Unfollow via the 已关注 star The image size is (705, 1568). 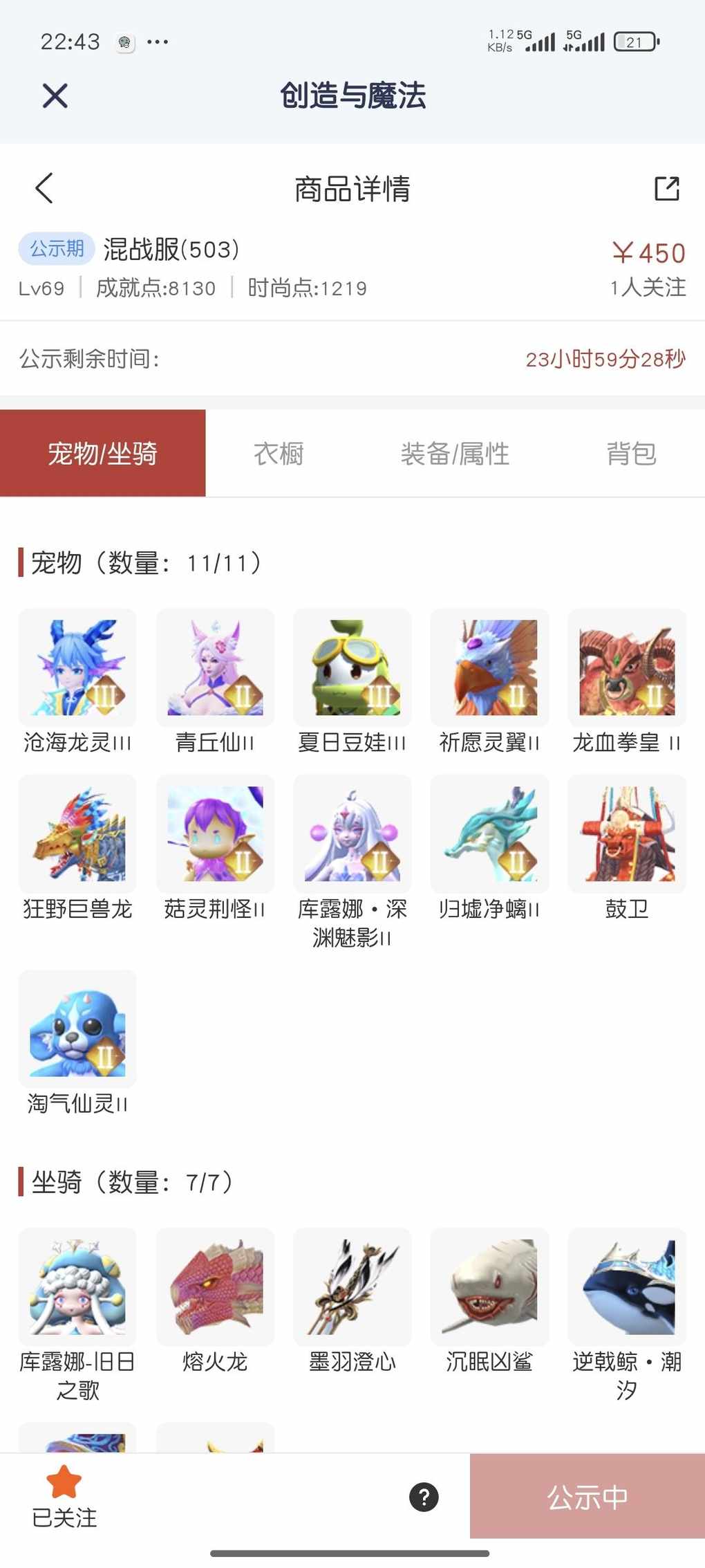[x=64, y=1496]
